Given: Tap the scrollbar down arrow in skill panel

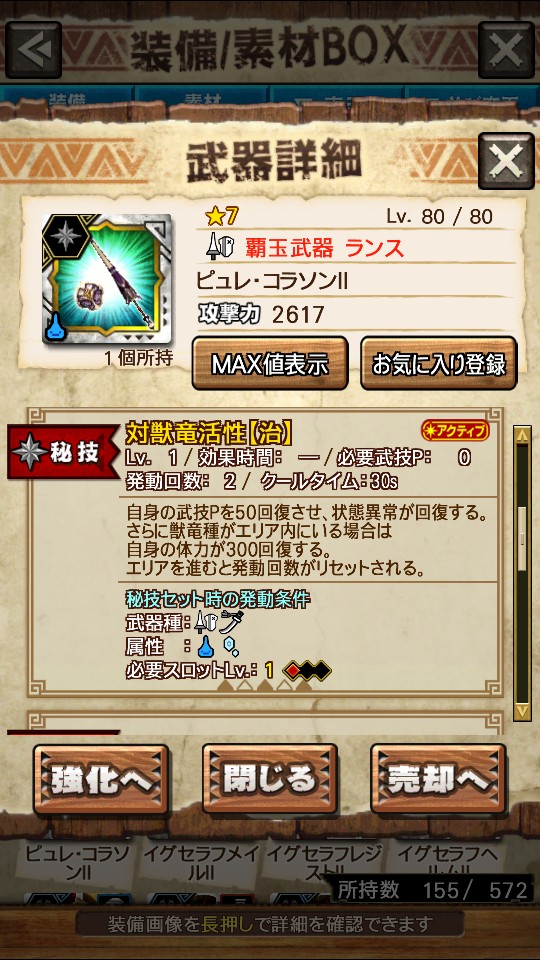Looking at the screenshot, I should point(522,711).
